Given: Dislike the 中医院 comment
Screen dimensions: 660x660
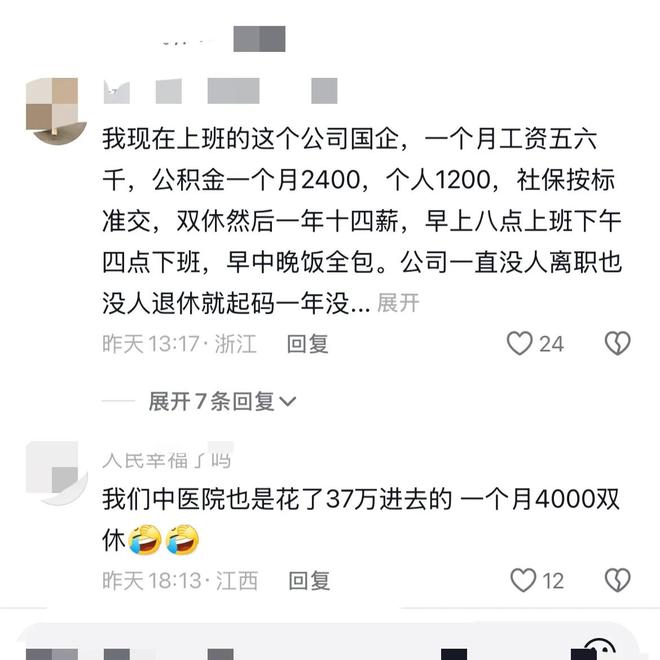Looking at the screenshot, I should 618,580.
